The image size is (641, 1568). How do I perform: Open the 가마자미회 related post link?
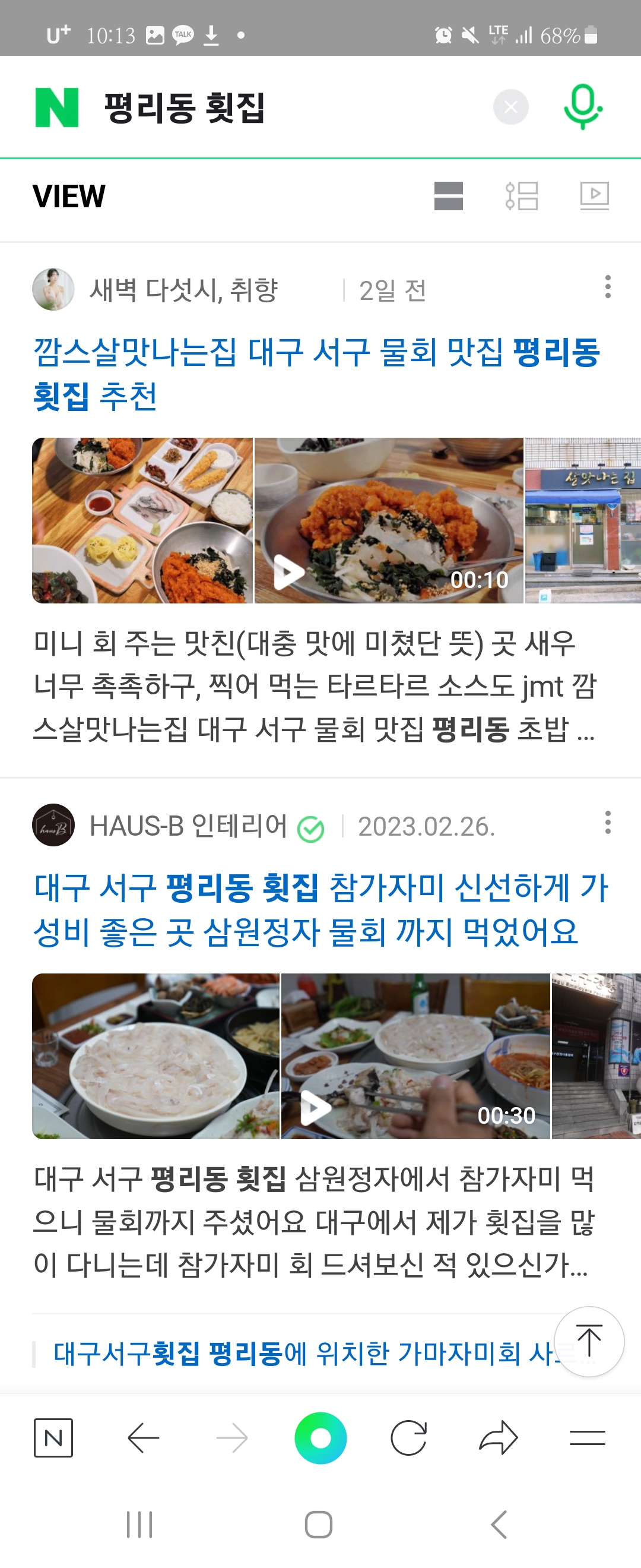click(x=304, y=1353)
